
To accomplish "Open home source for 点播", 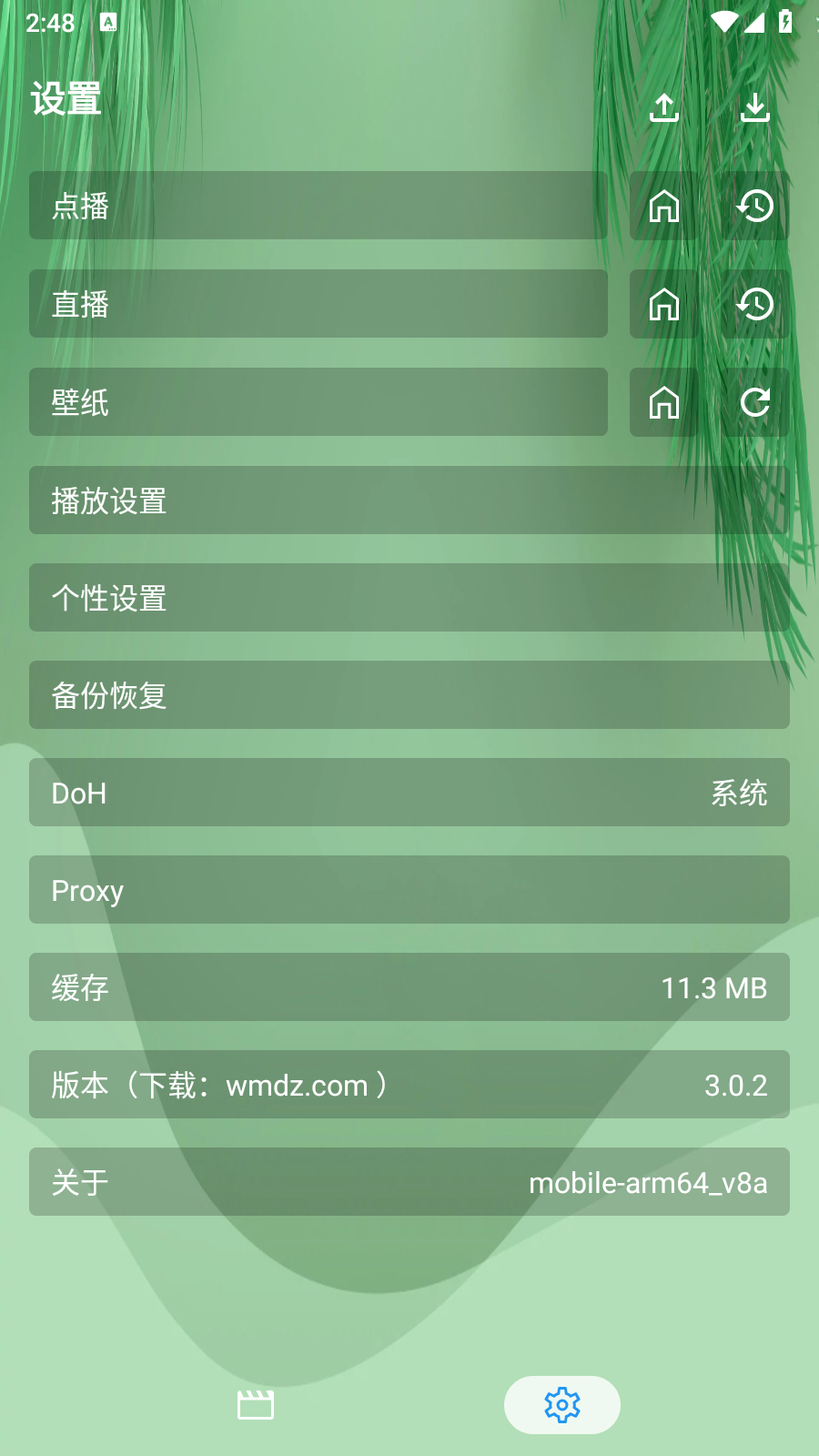I will click(x=663, y=207).
